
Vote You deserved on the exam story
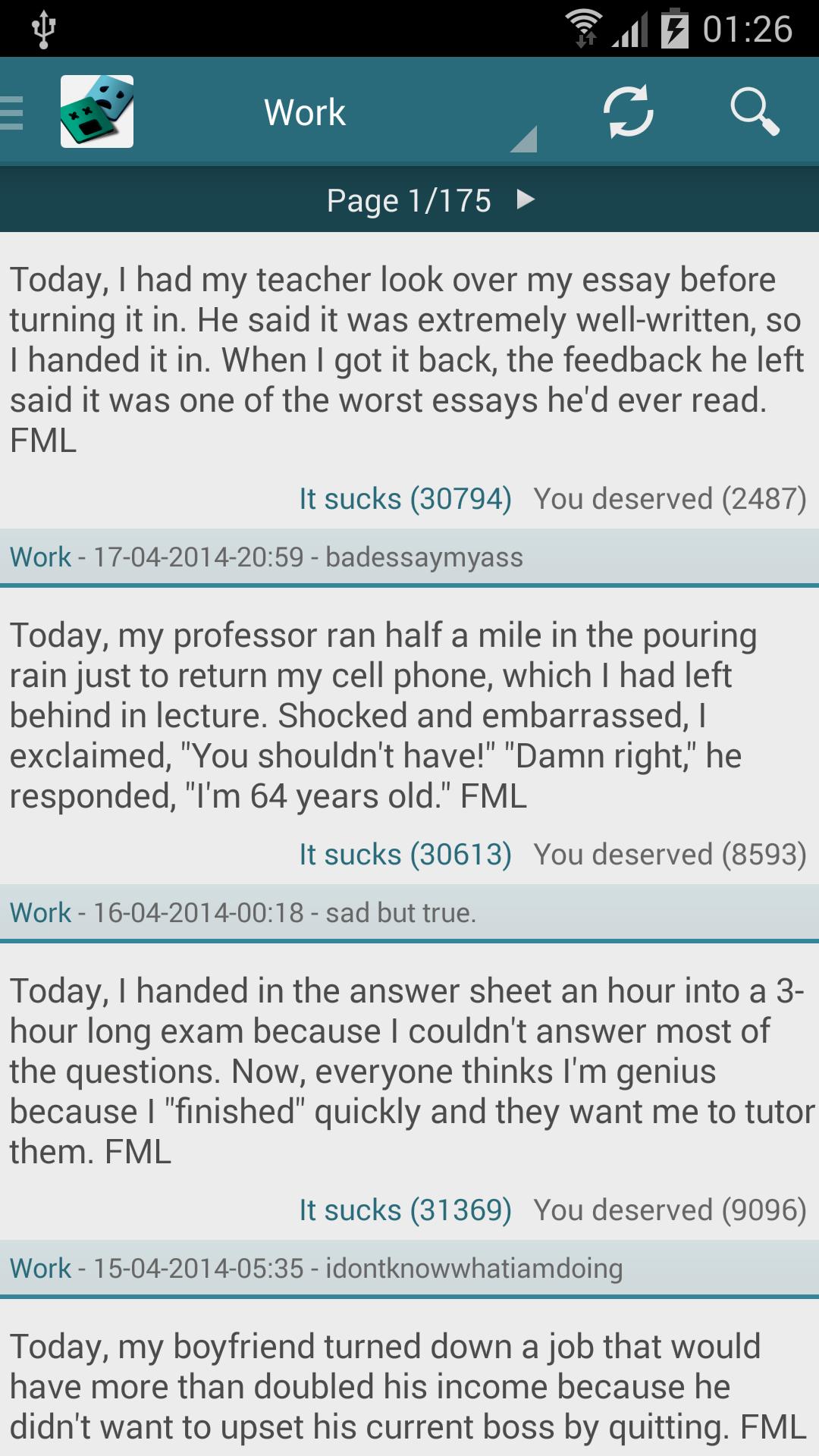tap(670, 1210)
